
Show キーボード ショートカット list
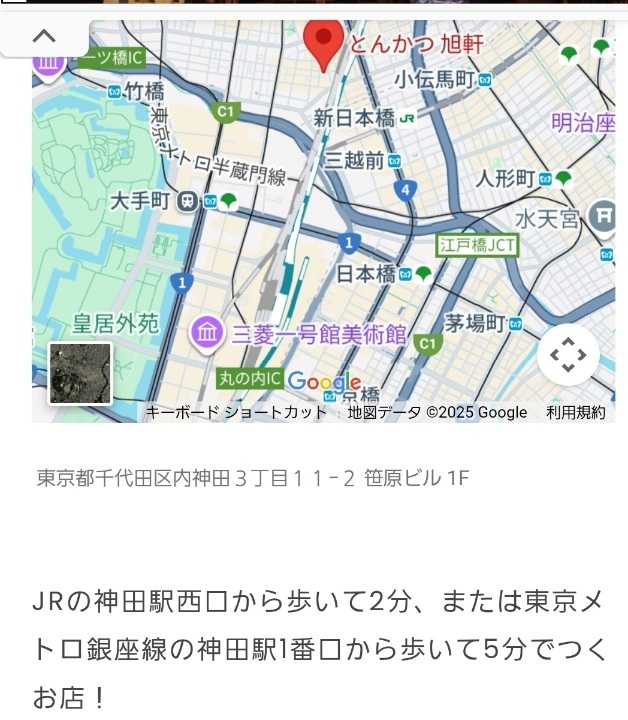(236, 412)
